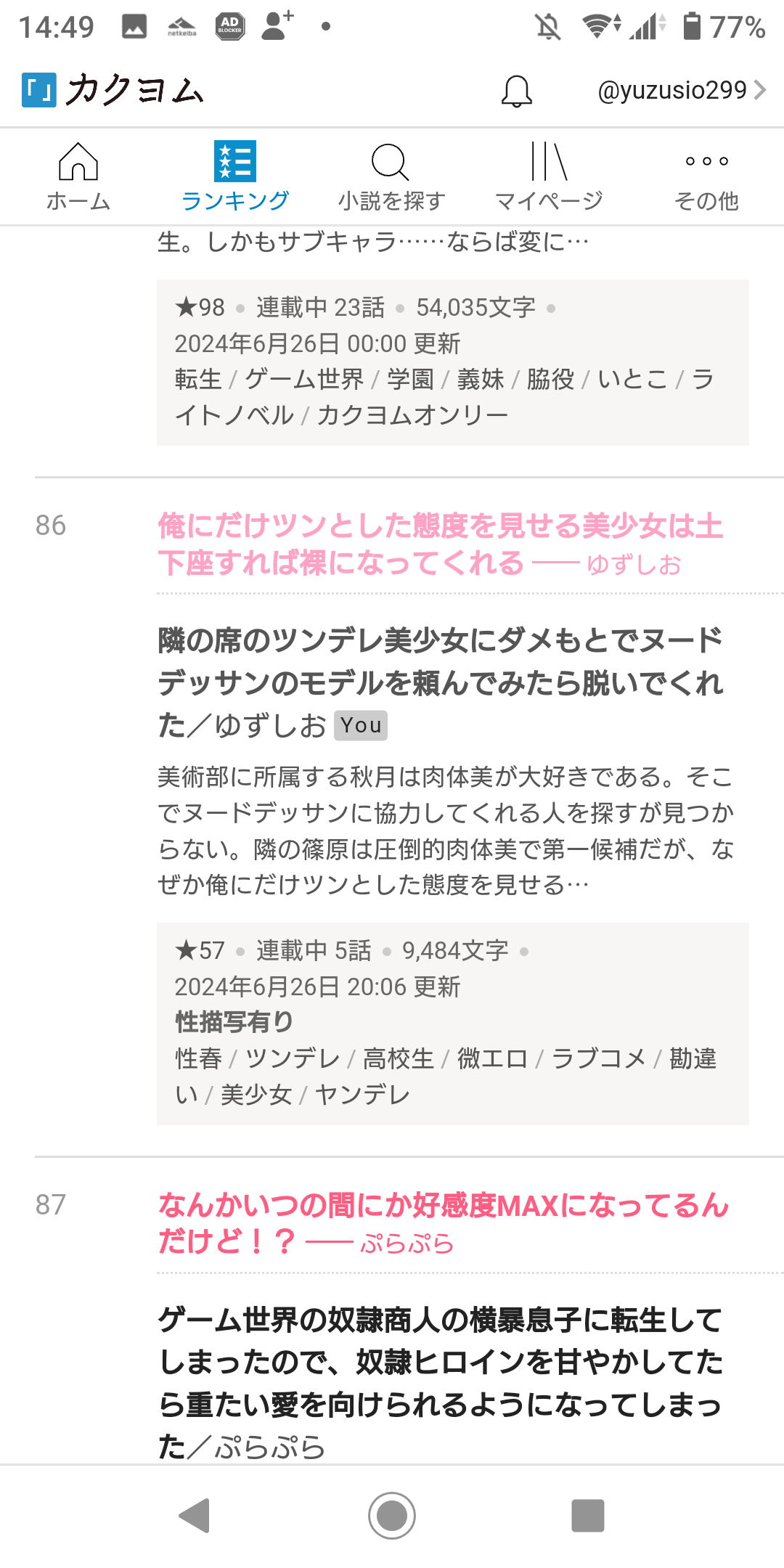Open the カクヨムオンリー tag

(412, 415)
